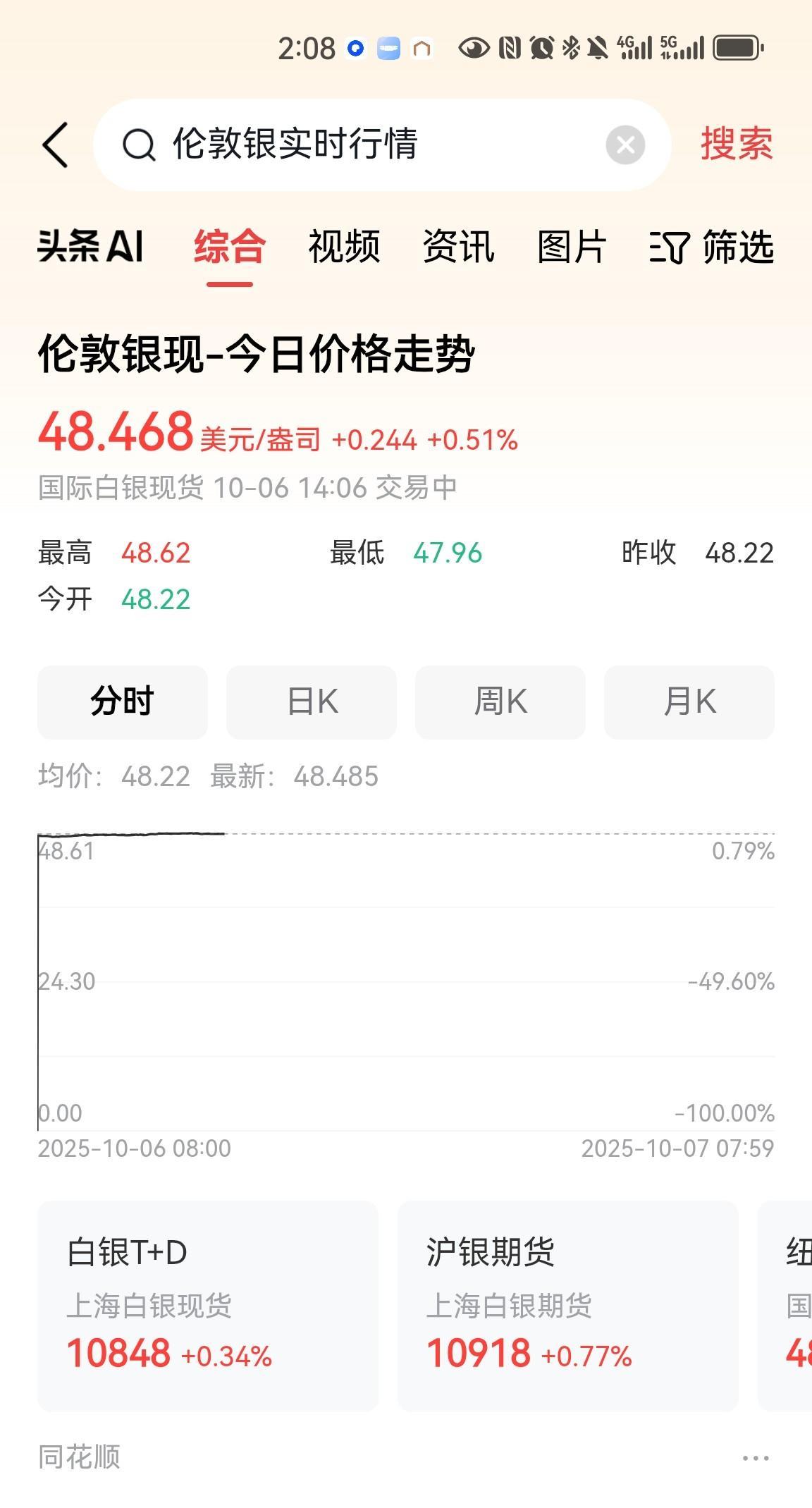Image resolution: width=812 pixels, height=1508 pixels.
Task: Switch to the 头条AI tab
Action: (90, 247)
